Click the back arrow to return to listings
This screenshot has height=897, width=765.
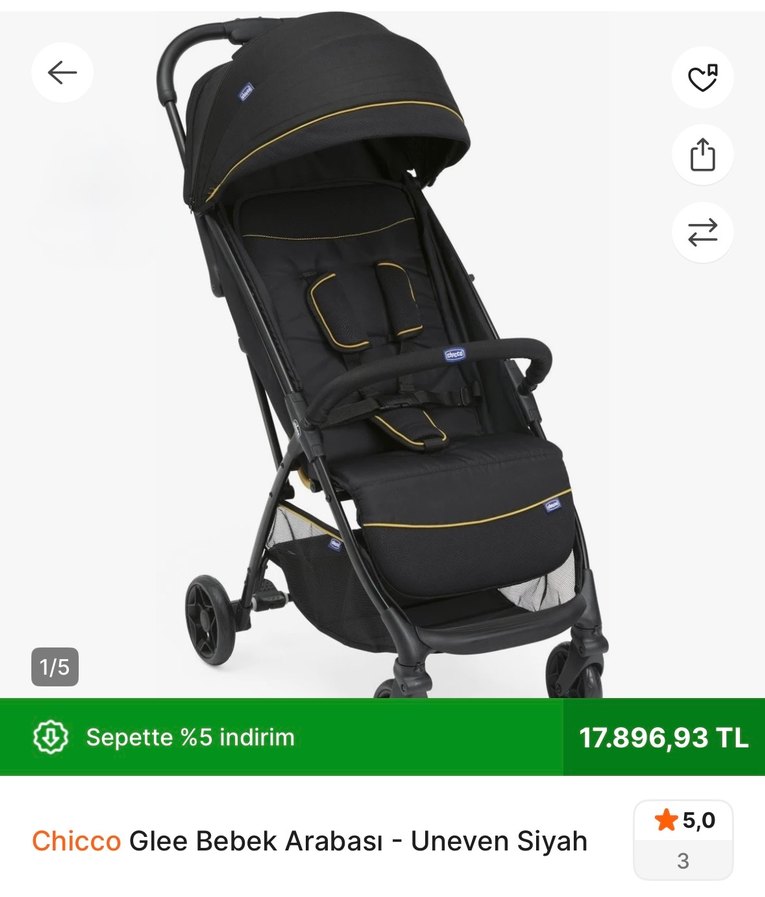62,72
